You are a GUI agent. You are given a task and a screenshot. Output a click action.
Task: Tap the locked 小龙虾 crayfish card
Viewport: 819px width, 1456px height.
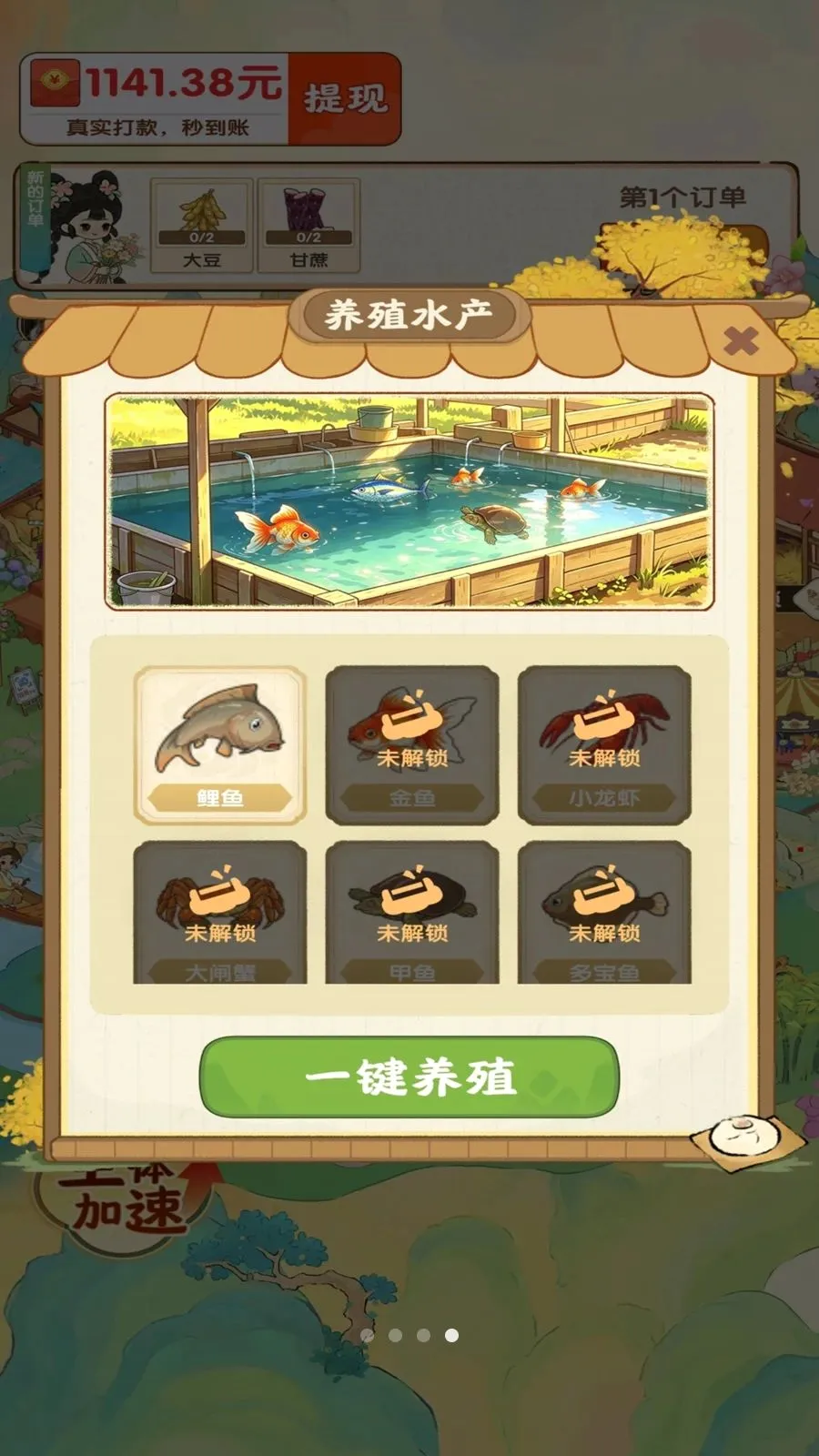[x=604, y=744]
